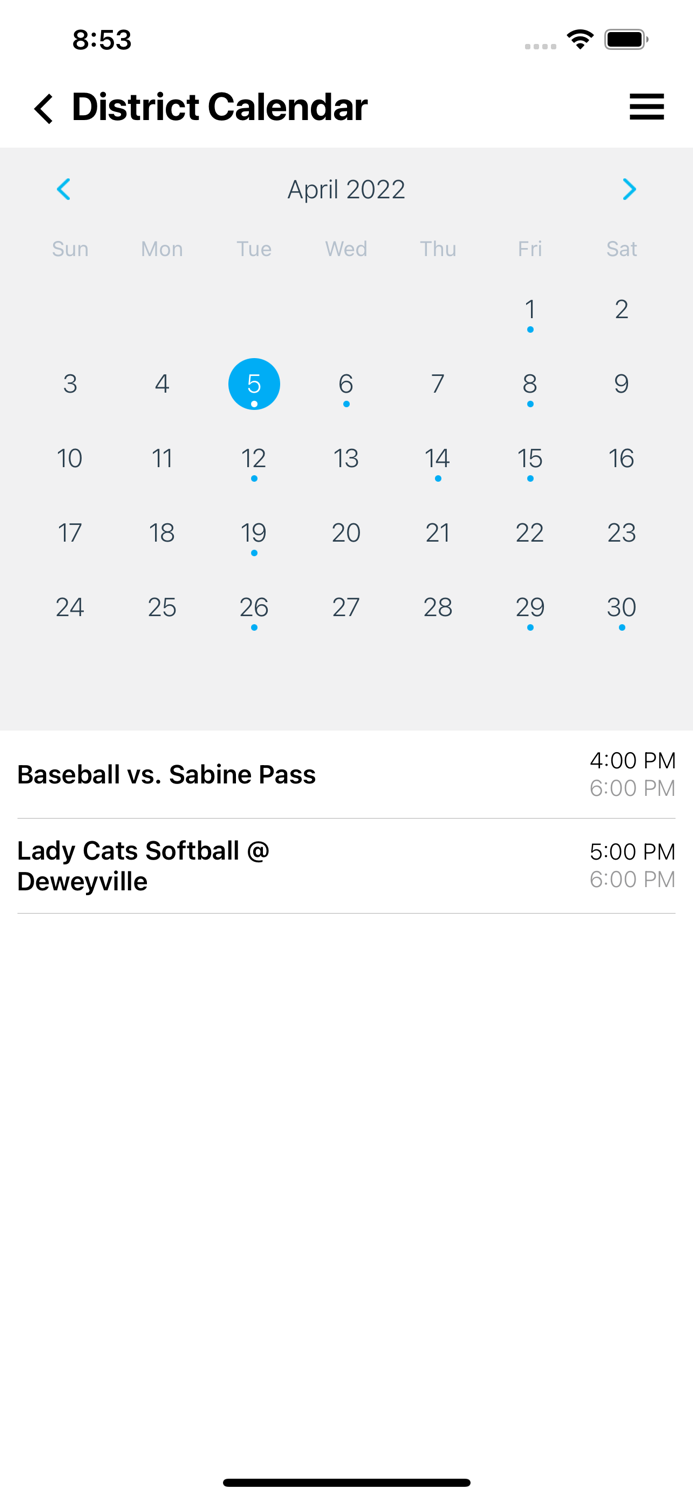
Task: Choose April 10 in the calendar
Action: (70, 459)
